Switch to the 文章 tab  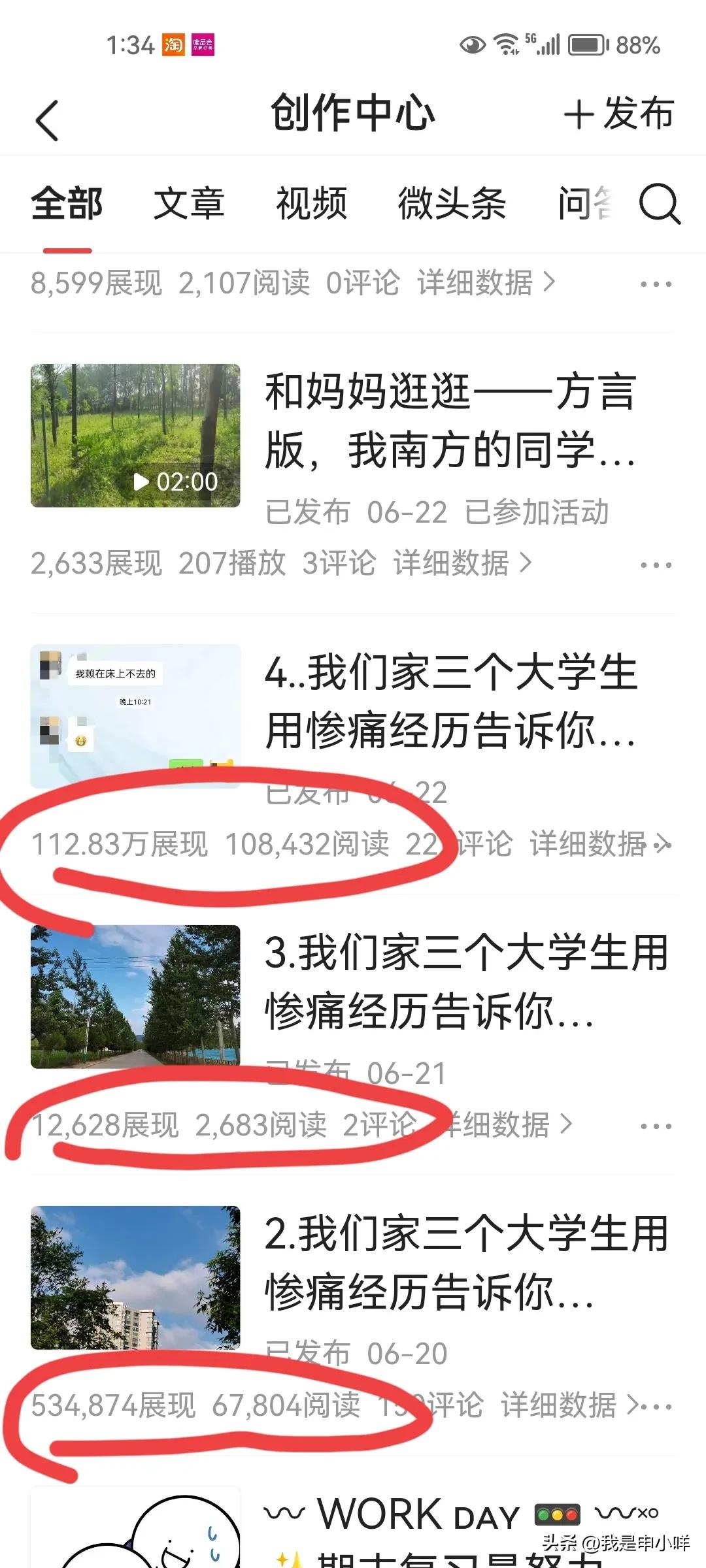(189, 204)
